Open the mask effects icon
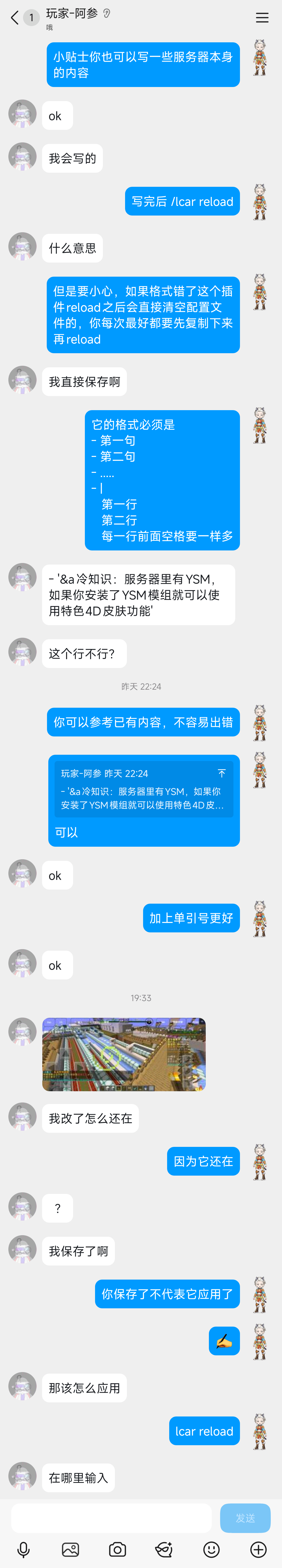Screen dimensions: 282x1568 [x=164, y=1549]
